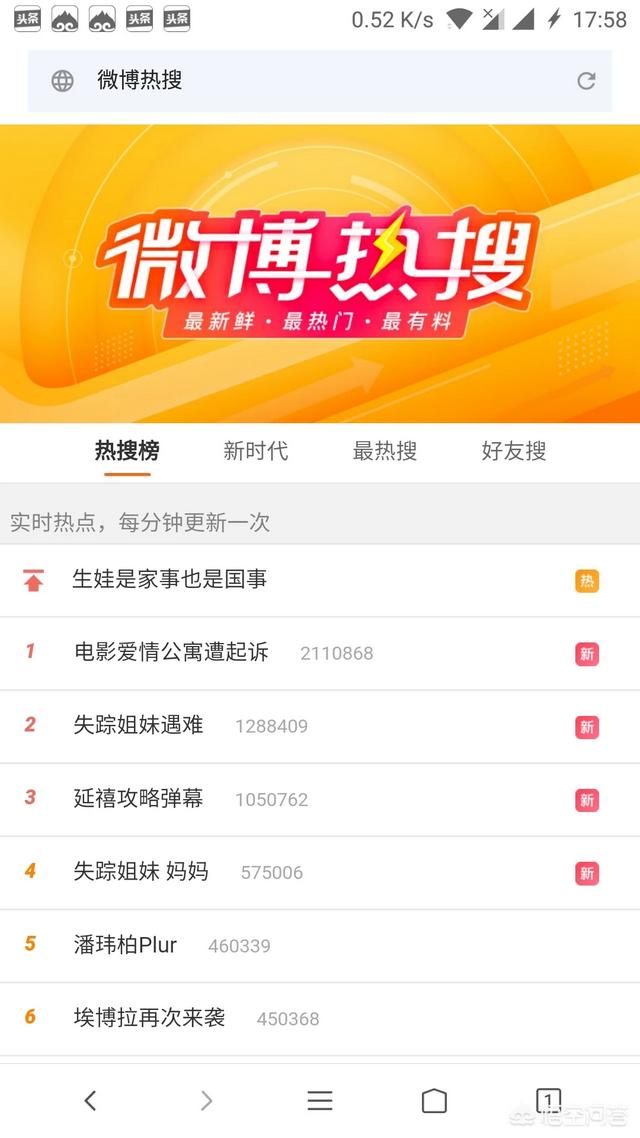
Task: Switch to the 最热搜 tab
Action: pos(384,451)
